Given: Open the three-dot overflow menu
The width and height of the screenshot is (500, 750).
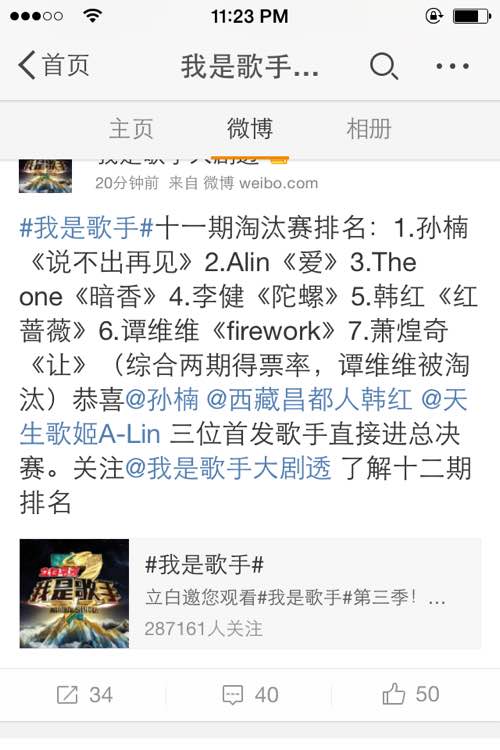Looking at the screenshot, I should (x=452, y=66).
